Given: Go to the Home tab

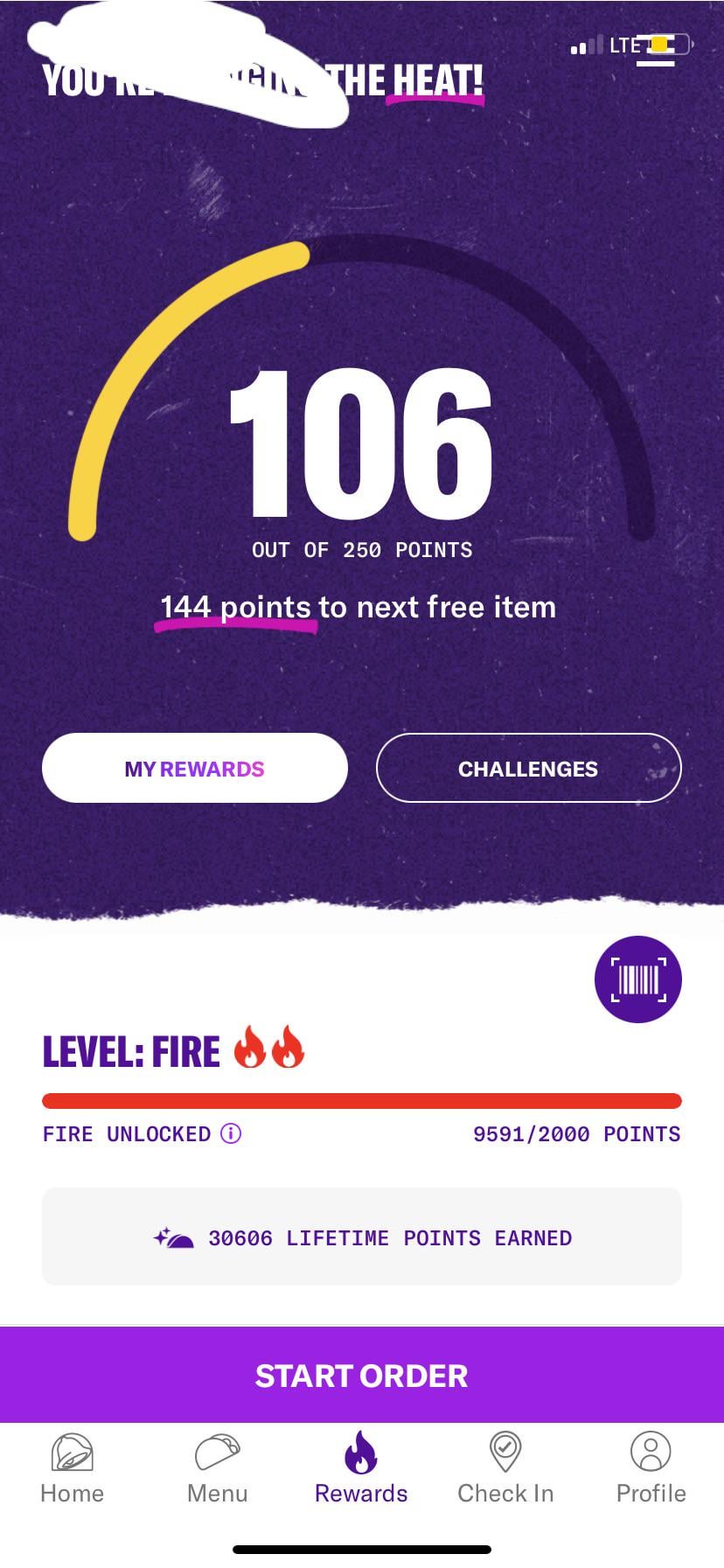Looking at the screenshot, I should point(73,1469).
